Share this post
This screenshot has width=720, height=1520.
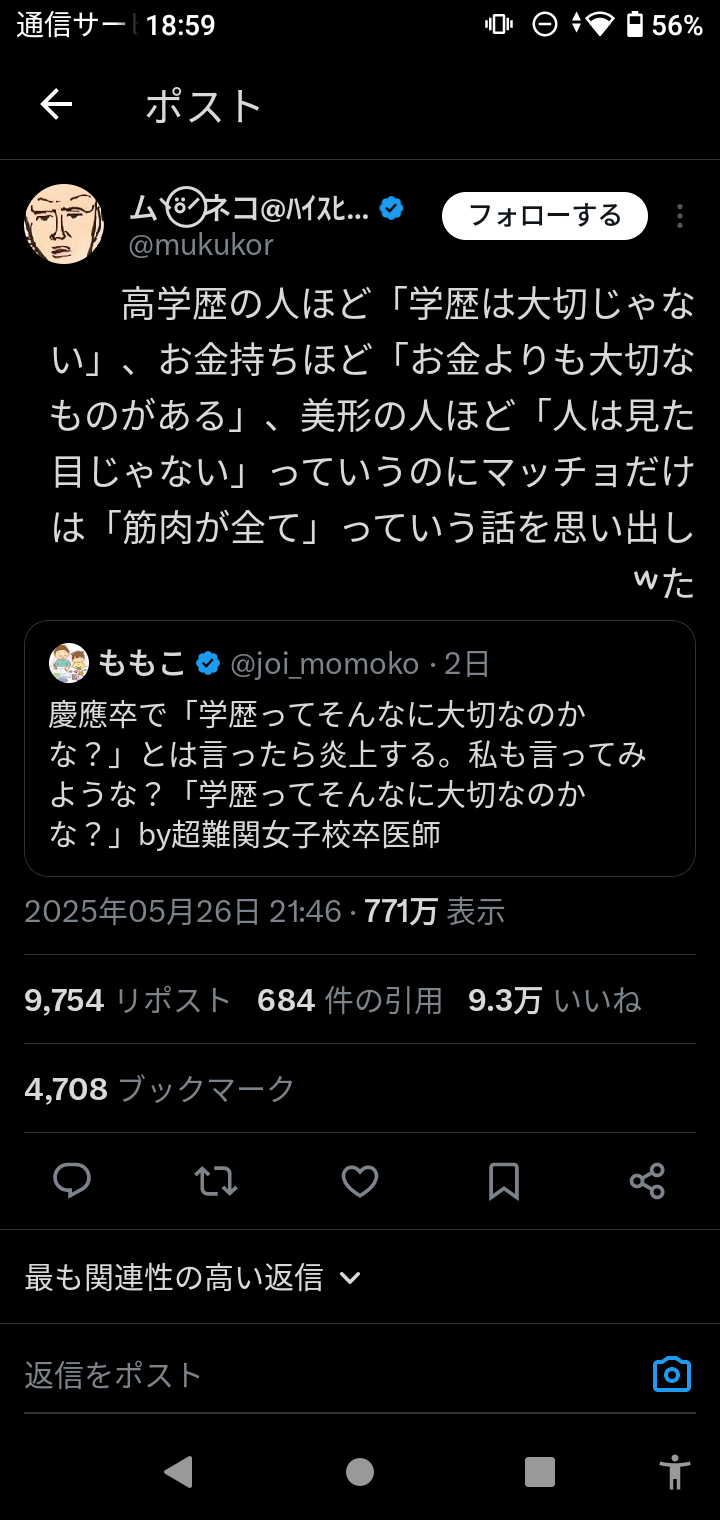(647, 1181)
